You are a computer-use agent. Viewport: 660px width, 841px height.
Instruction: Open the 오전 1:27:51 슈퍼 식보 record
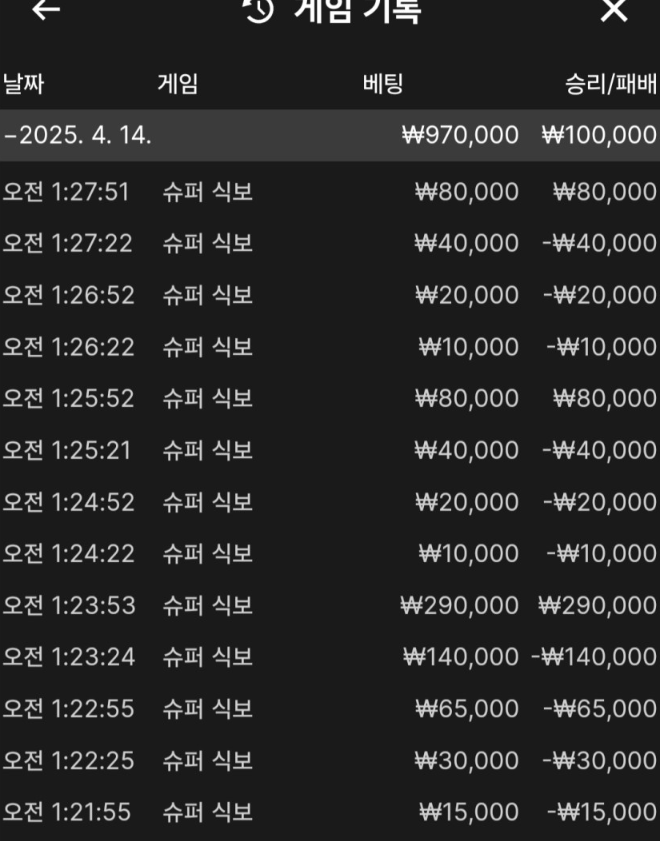click(x=330, y=191)
